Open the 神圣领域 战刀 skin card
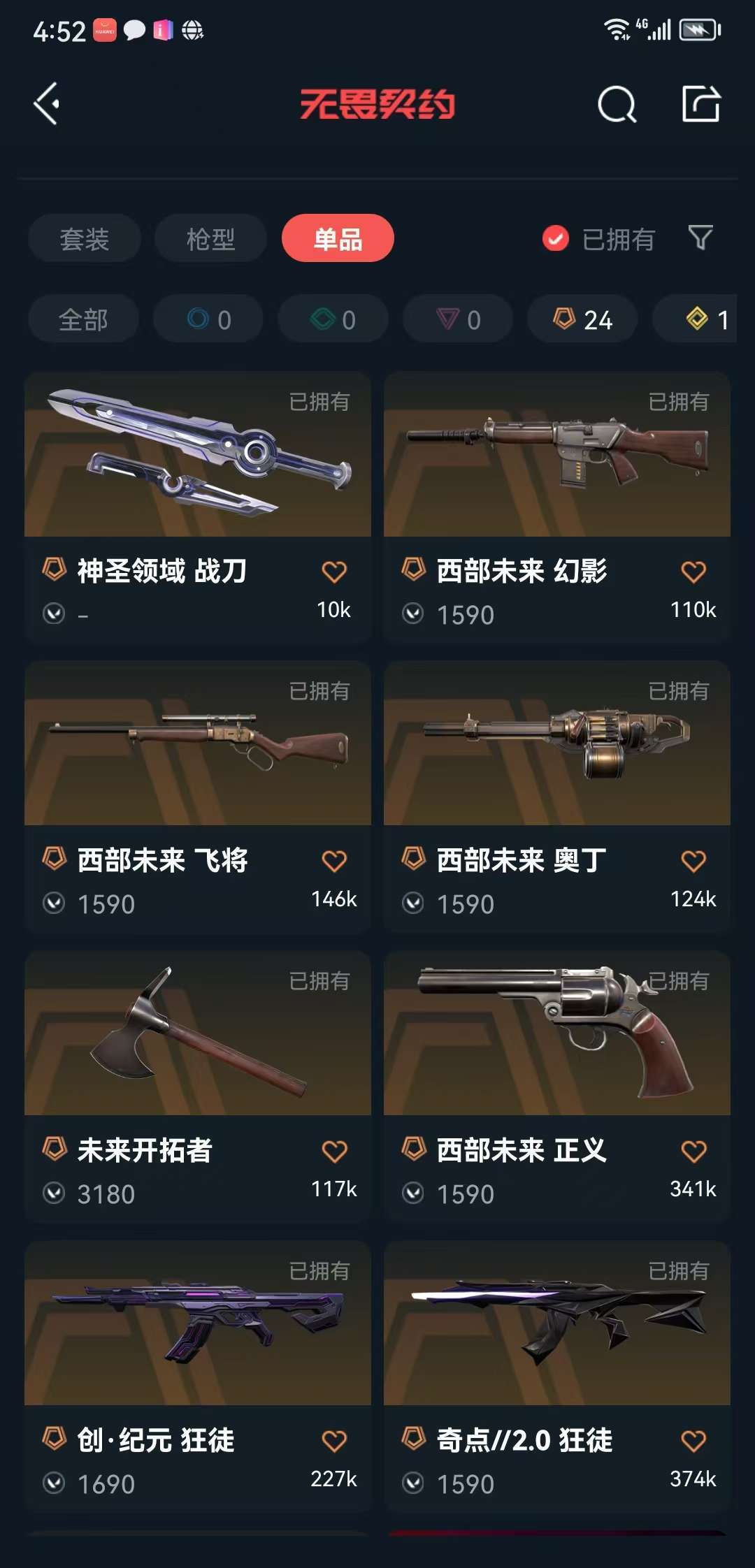Image resolution: width=755 pixels, height=1568 pixels. click(x=198, y=507)
